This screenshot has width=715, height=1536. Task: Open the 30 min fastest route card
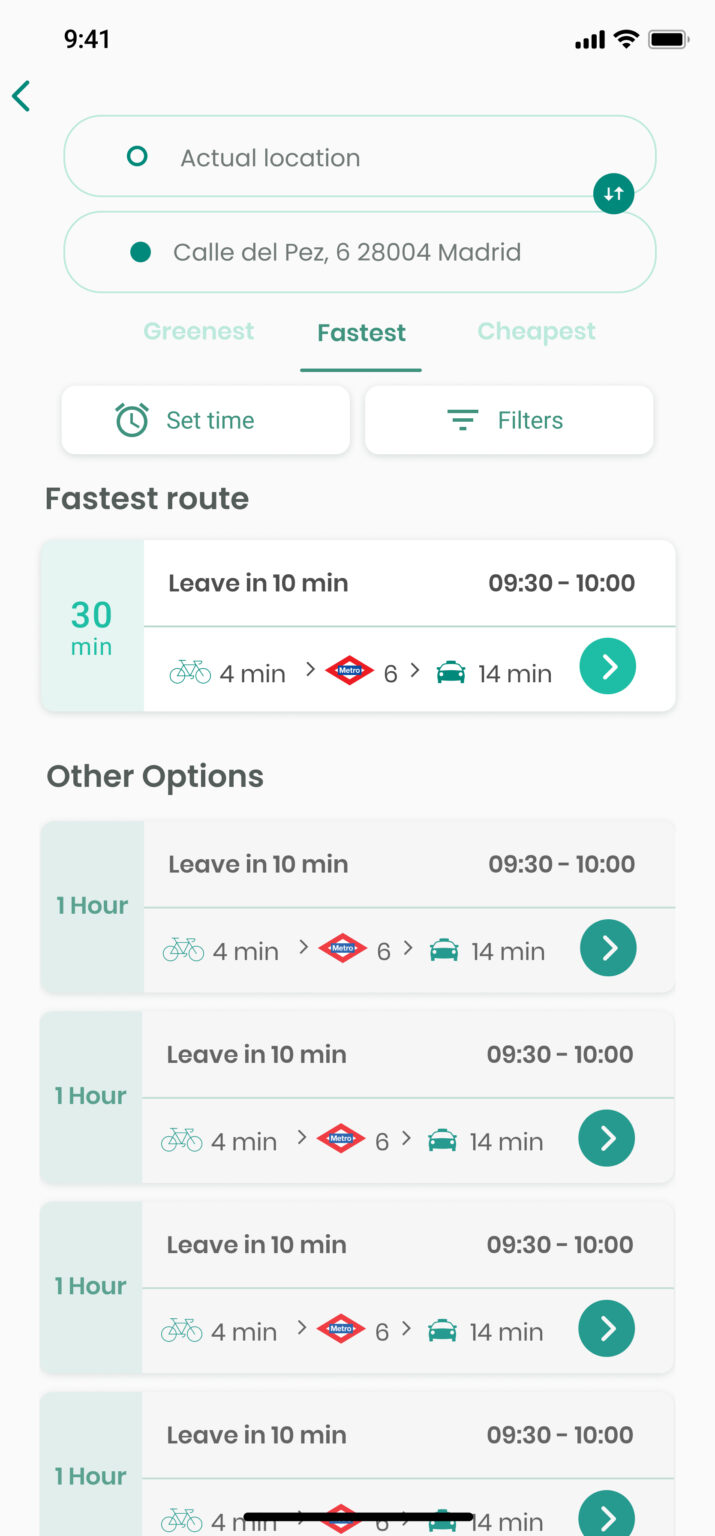[x=400, y=585]
